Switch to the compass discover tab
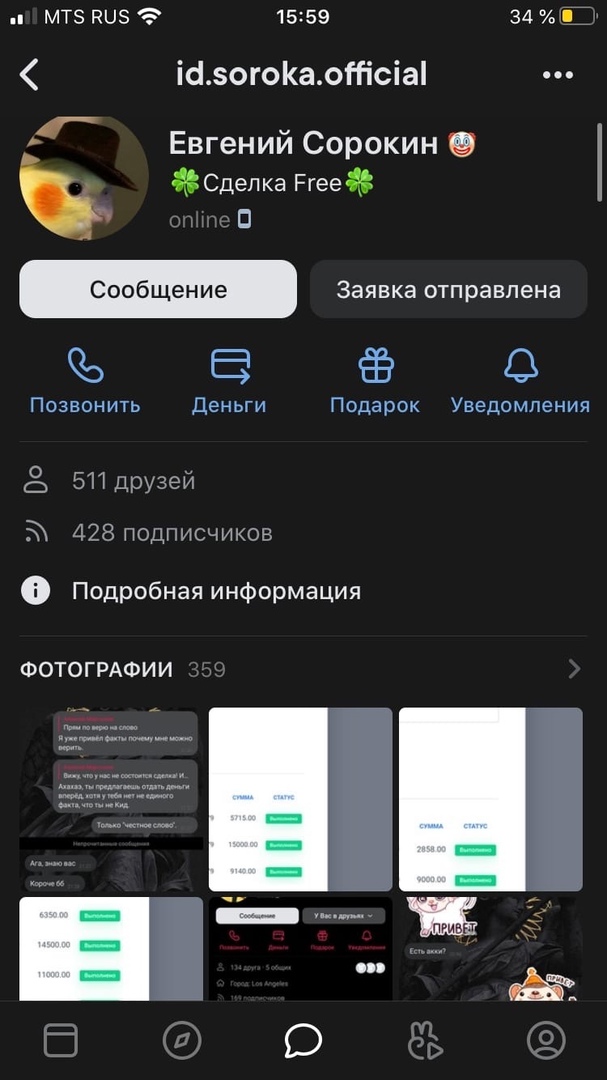This screenshot has height=1080, width=607. click(x=182, y=1041)
